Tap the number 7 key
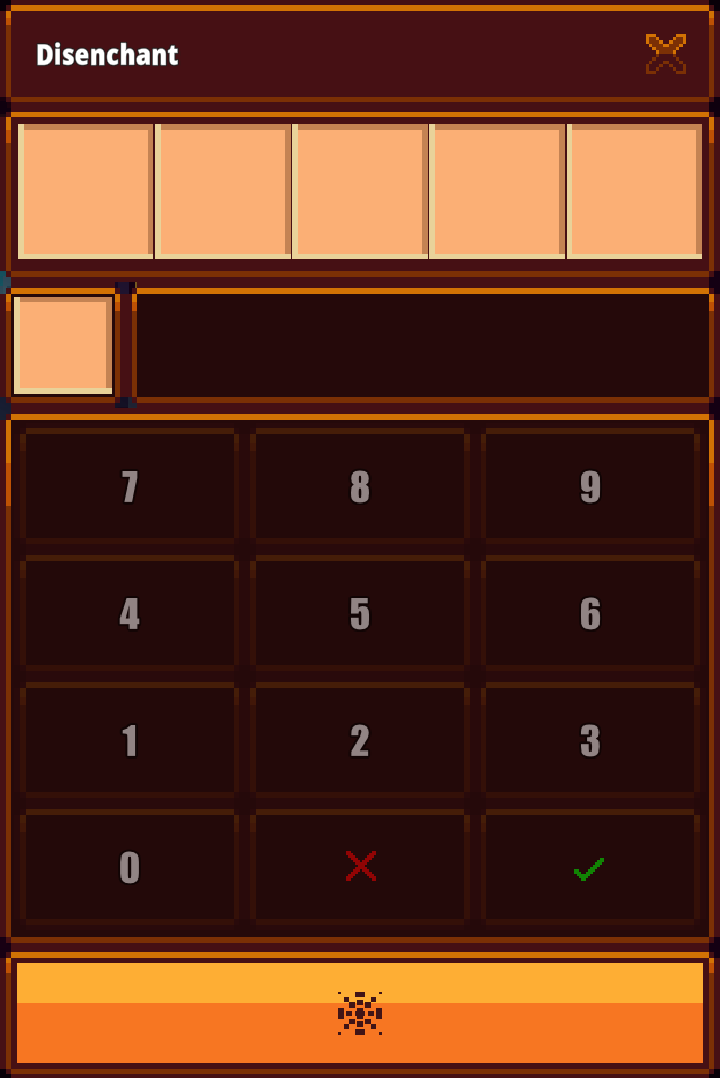720x1078 pixels. pos(130,487)
